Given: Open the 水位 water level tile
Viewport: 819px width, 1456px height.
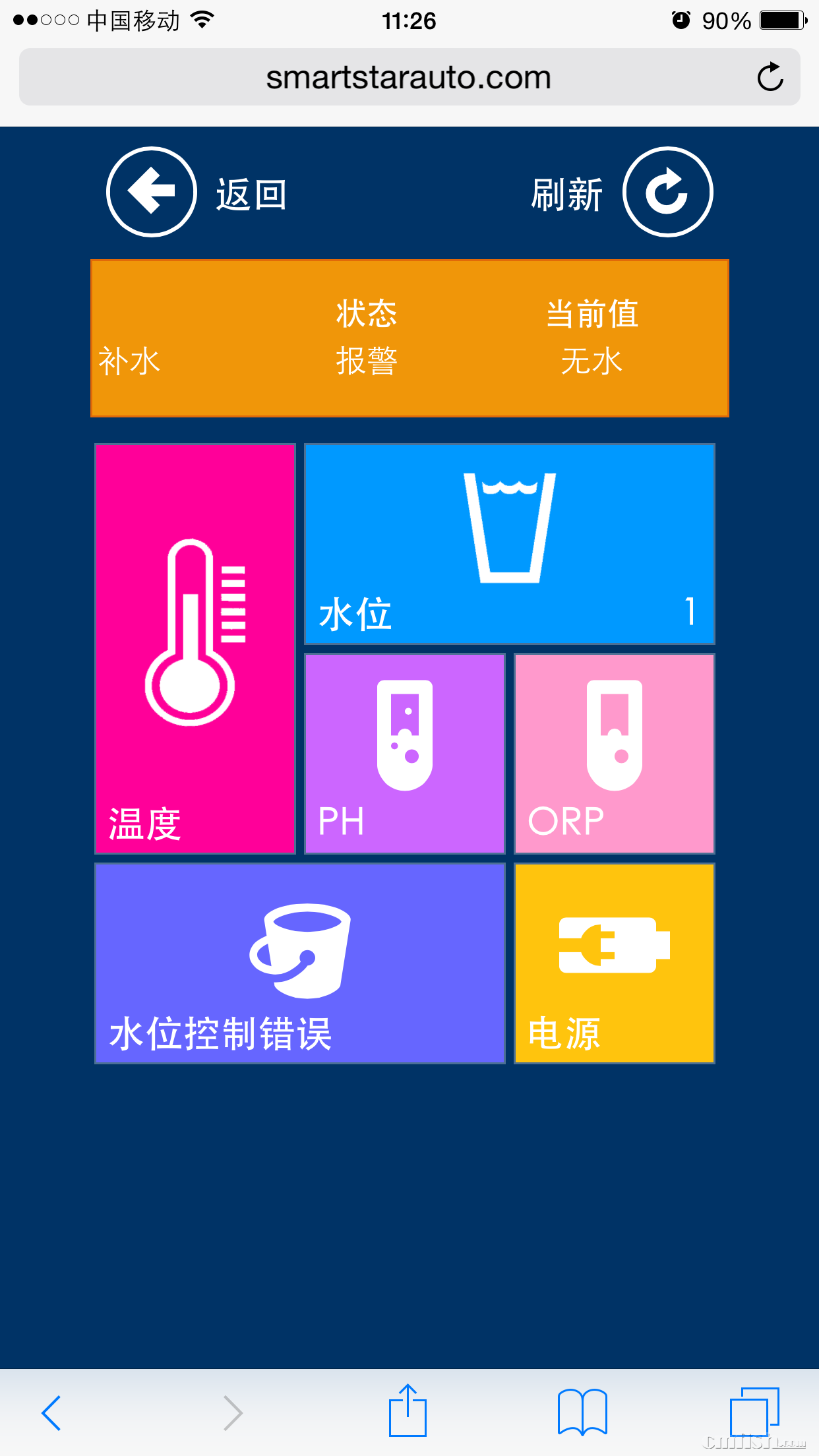Looking at the screenshot, I should pyautogui.click(x=509, y=544).
